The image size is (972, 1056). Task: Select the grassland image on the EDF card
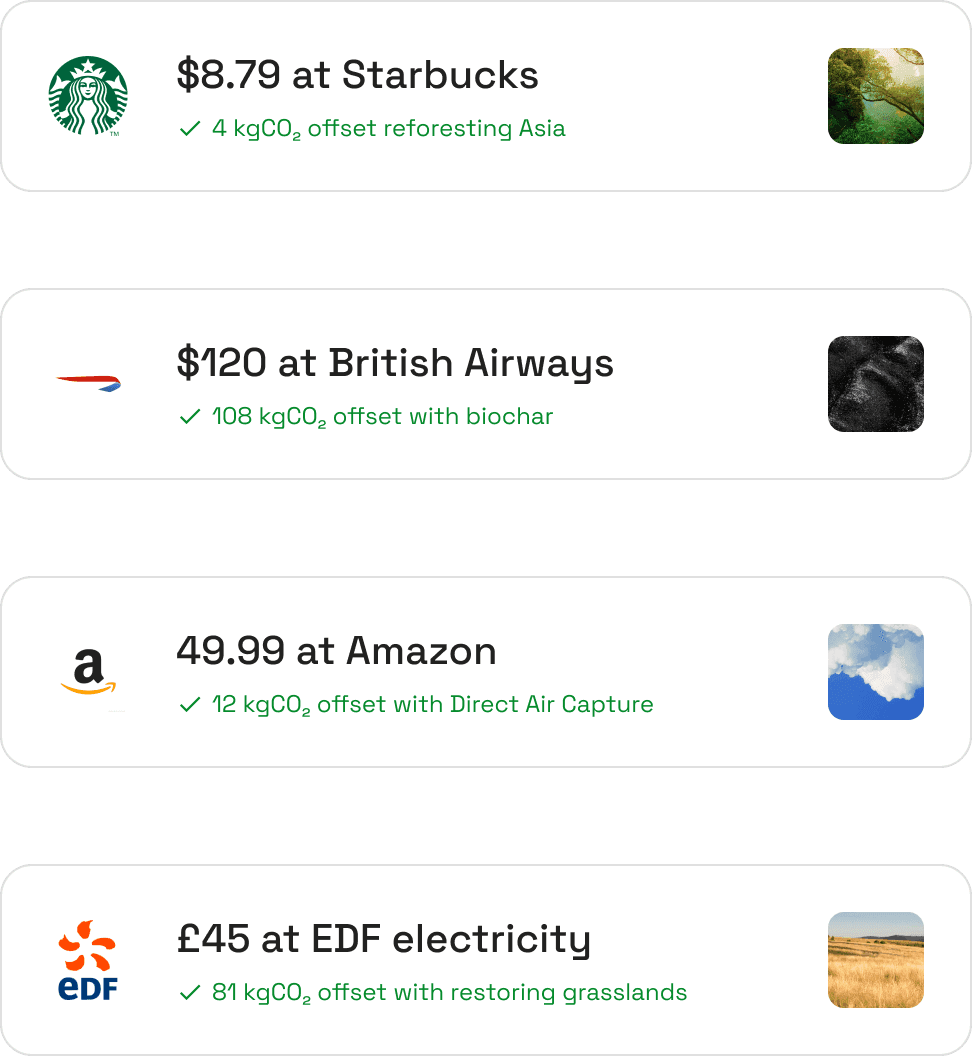876,960
